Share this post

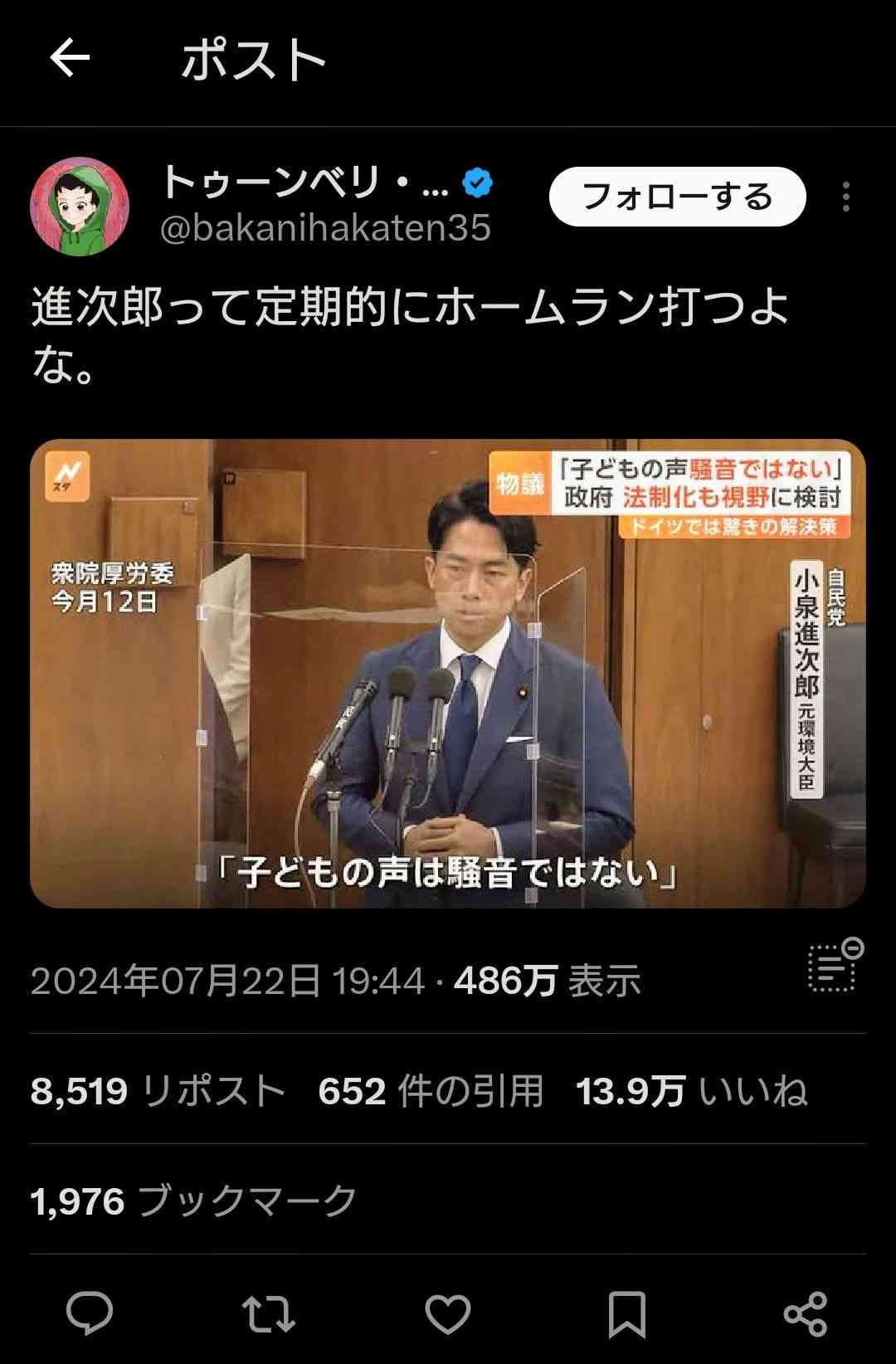(x=806, y=1314)
